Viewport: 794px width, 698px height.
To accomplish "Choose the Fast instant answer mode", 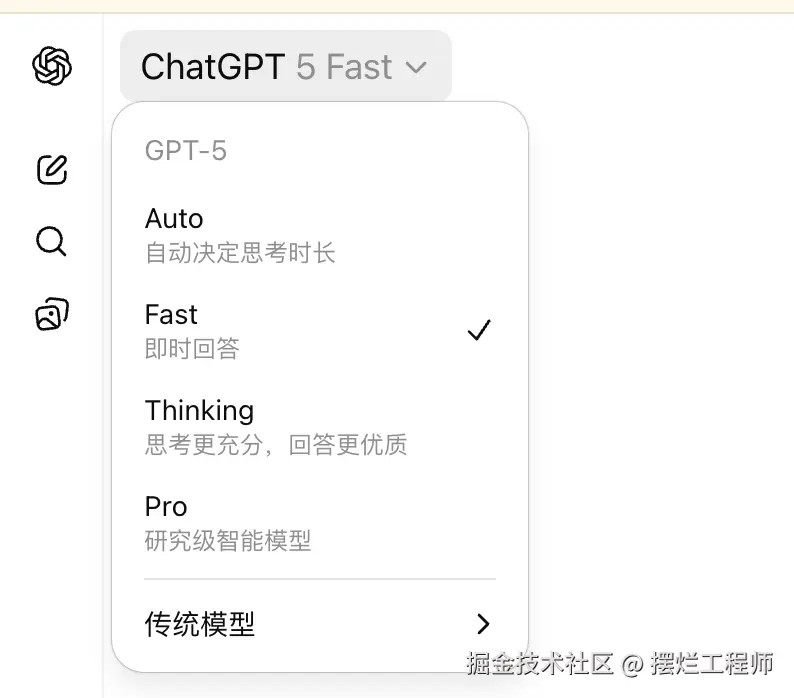I will tap(319, 330).
